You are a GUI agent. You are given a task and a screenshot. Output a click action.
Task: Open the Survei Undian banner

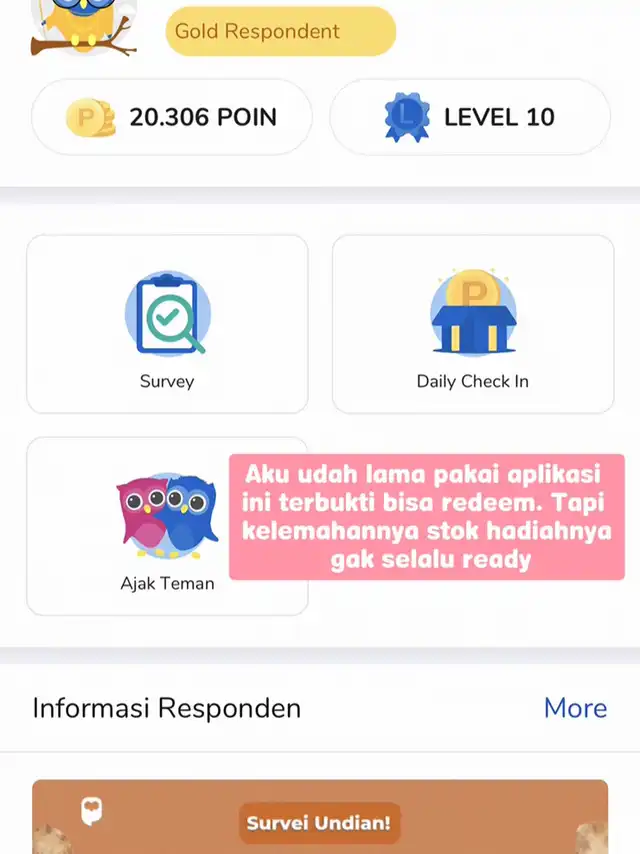pyautogui.click(x=320, y=820)
